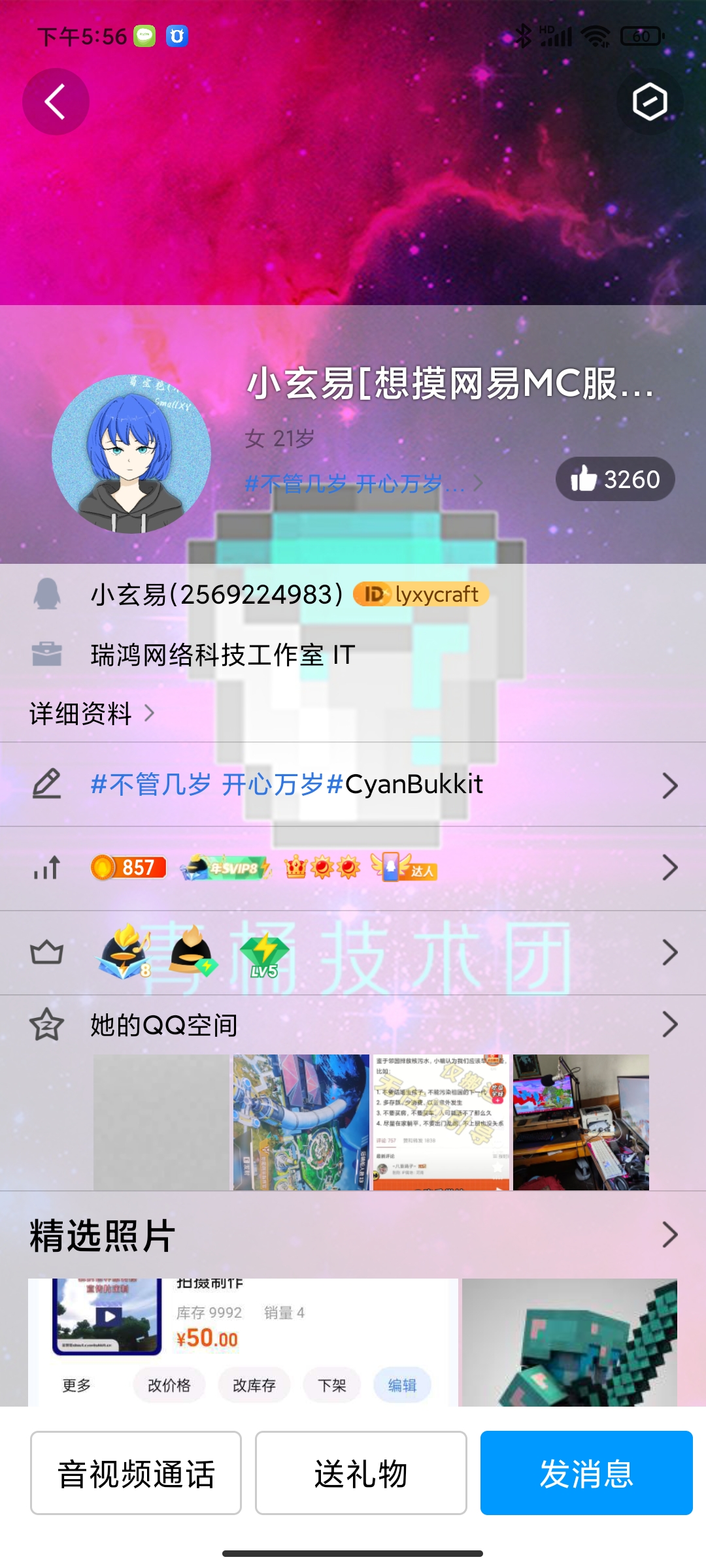Image resolution: width=706 pixels, height=1568 pixels.
Task: Open the crown privileges medals row
Action: [353, 953]
